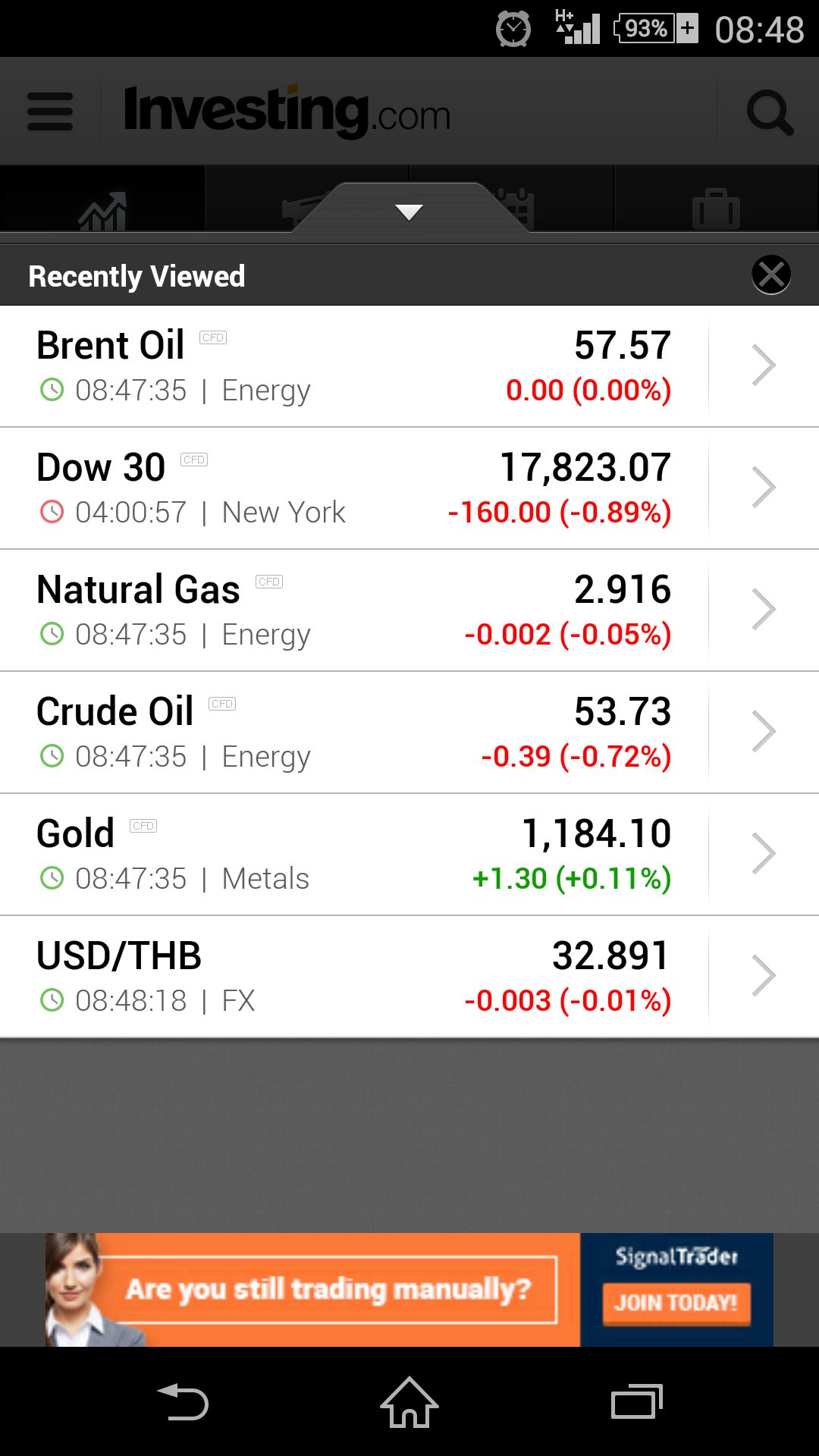This screenshot has height=1456, width=819.
Task: Open the hamburger menu
Action: click(x=50, y=111)
